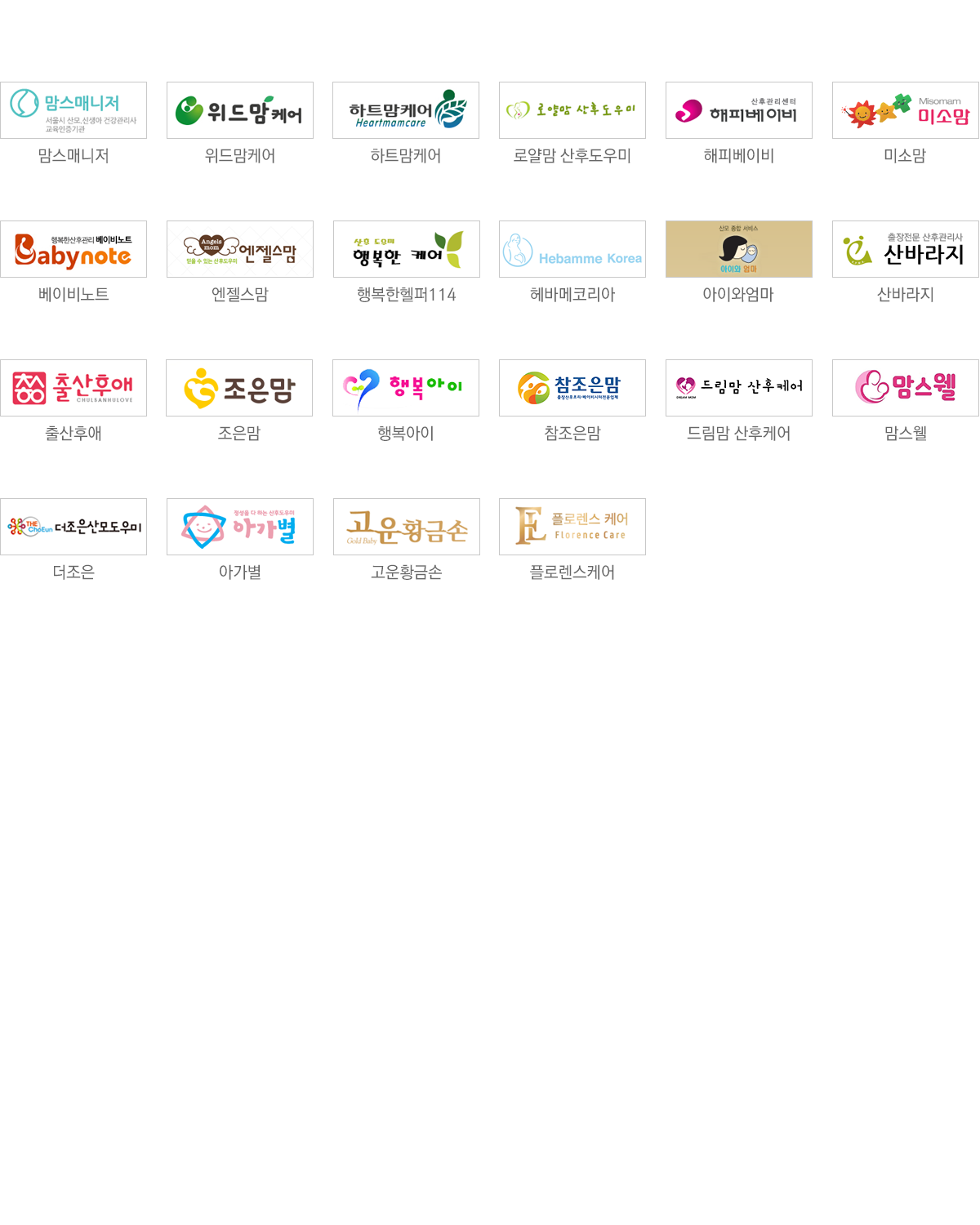Select the 위드맘케어 logo card
980x1225 pixels.
pos(240,110)
